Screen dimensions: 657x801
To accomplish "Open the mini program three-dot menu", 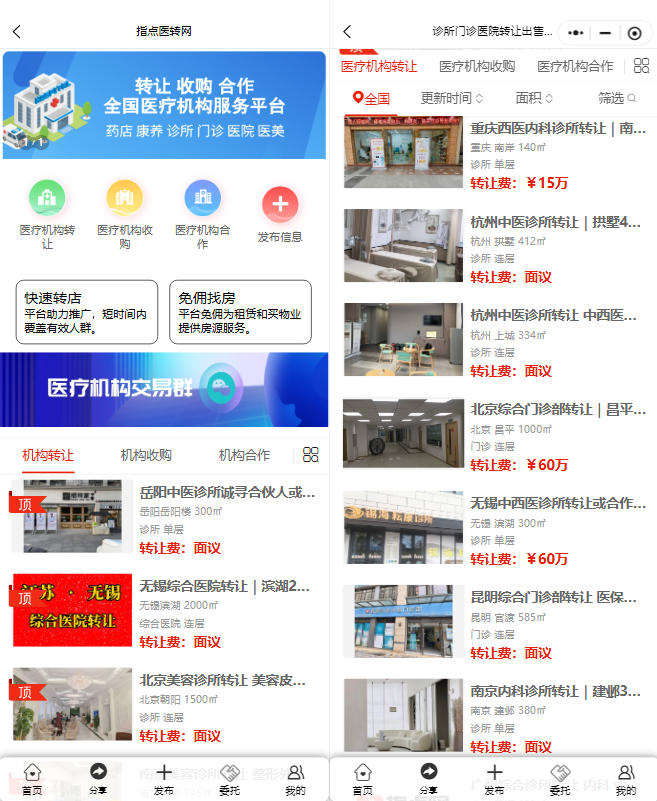I will 575,33.
